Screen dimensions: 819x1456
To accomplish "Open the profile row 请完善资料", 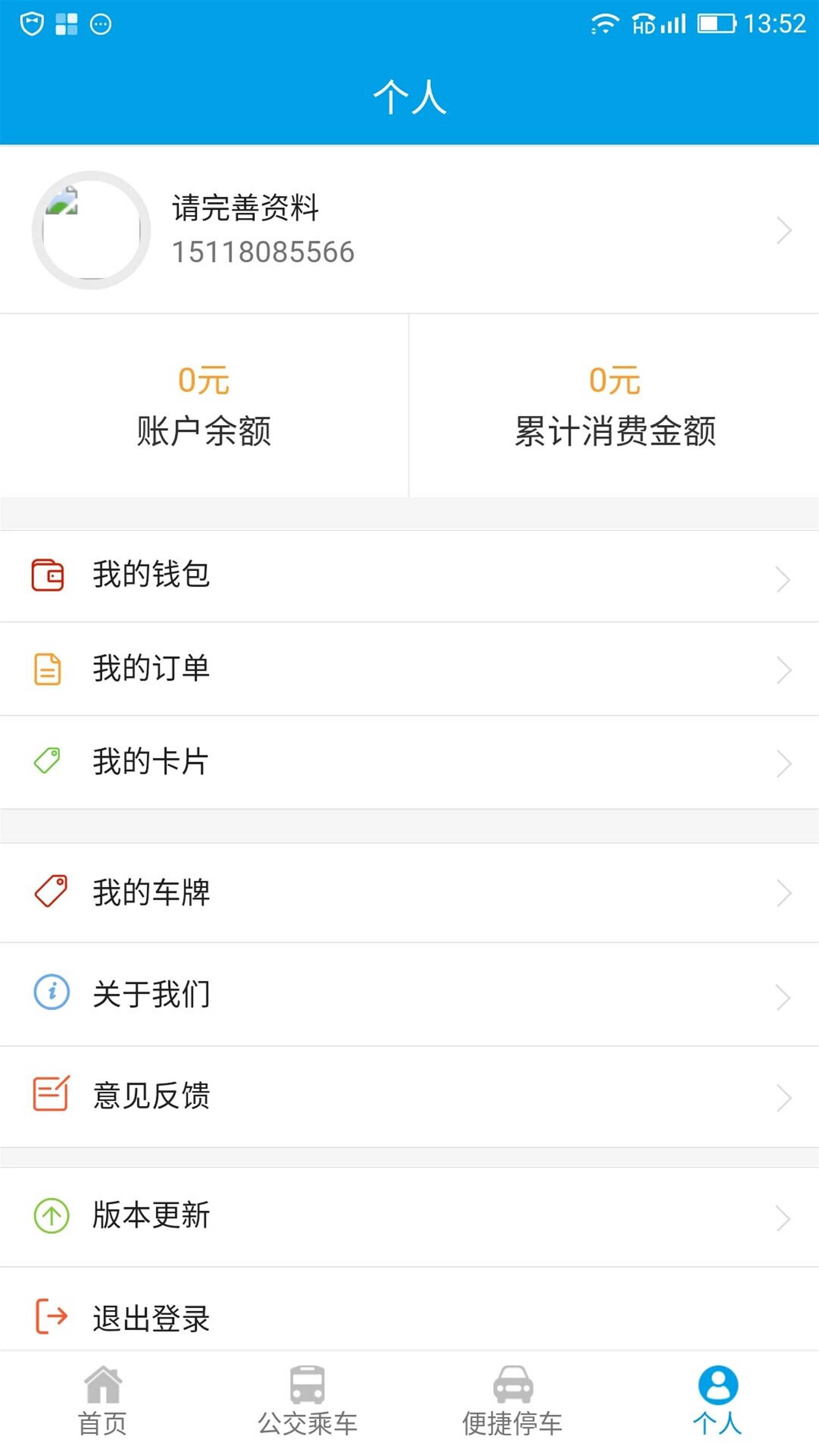I will 409,230.
